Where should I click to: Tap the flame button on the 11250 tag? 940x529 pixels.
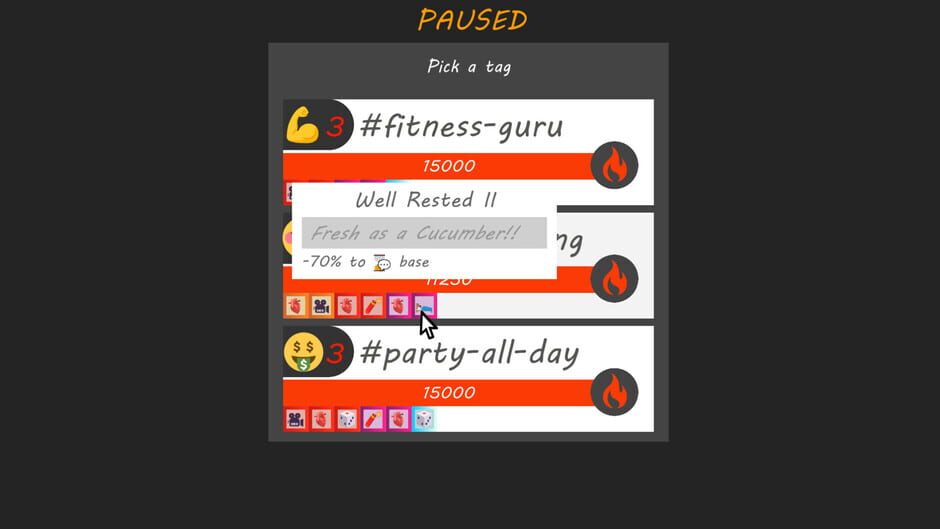[x=614, y=279]
